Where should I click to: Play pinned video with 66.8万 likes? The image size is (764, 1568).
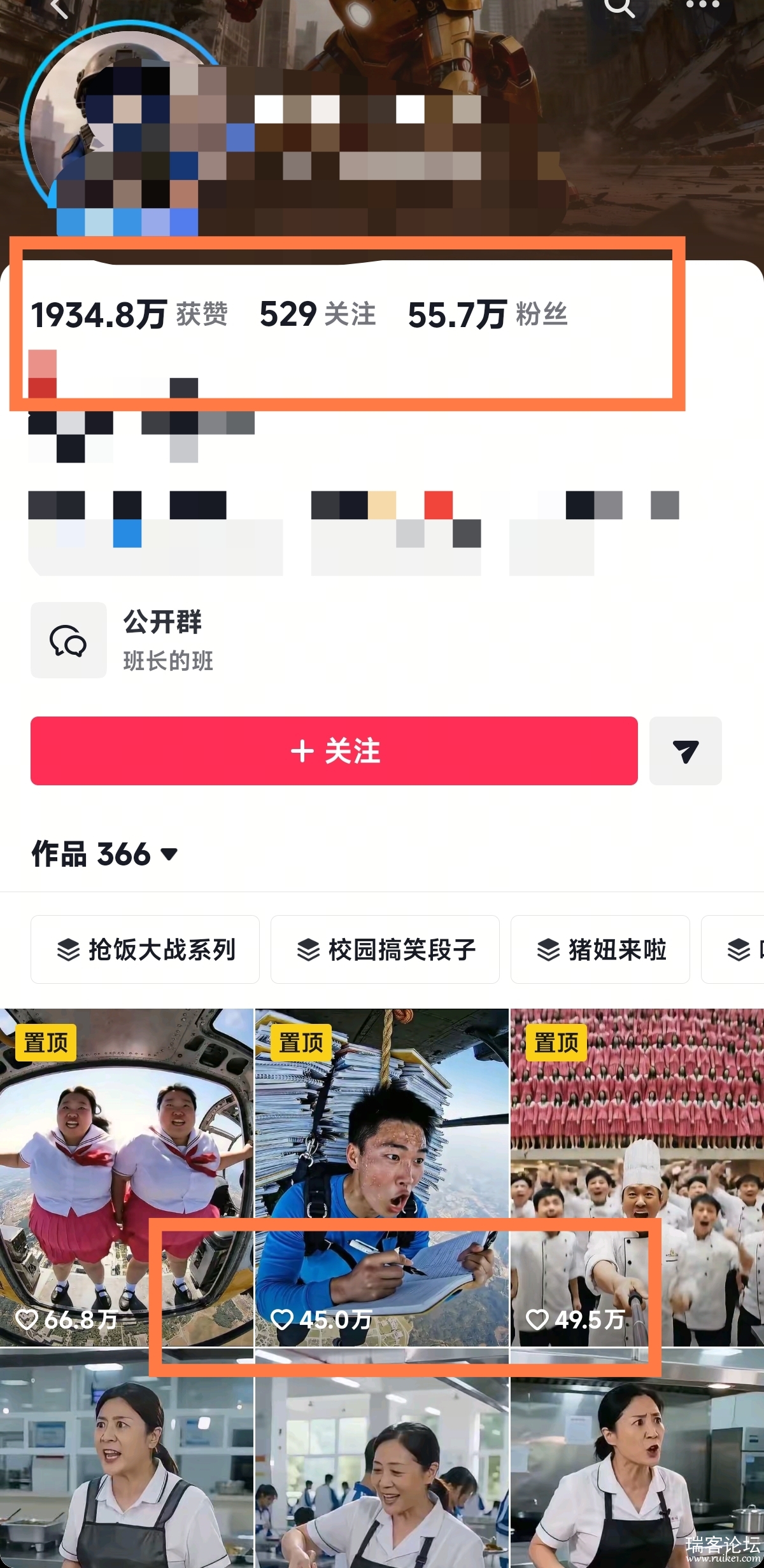[x=126, y=1177]
